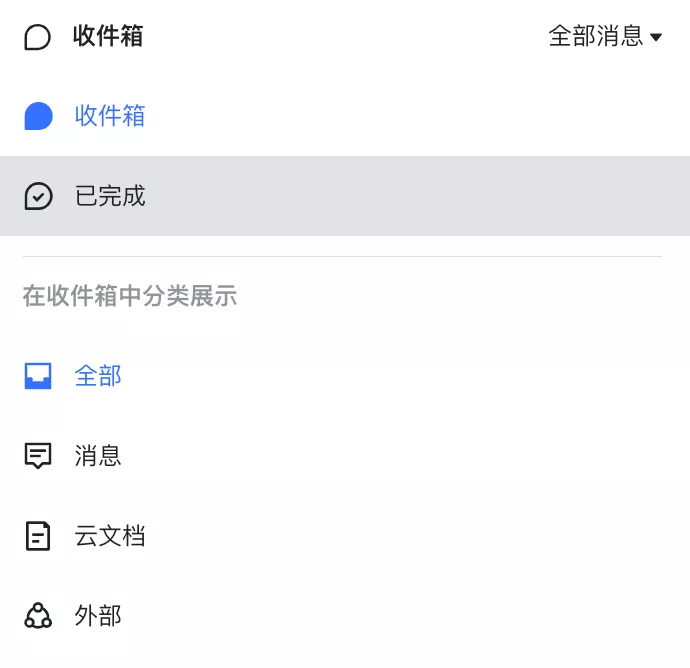This screenshot has height=668, width=690.
Task: Filter inbox by 云文档
Action: click(109, 536)
